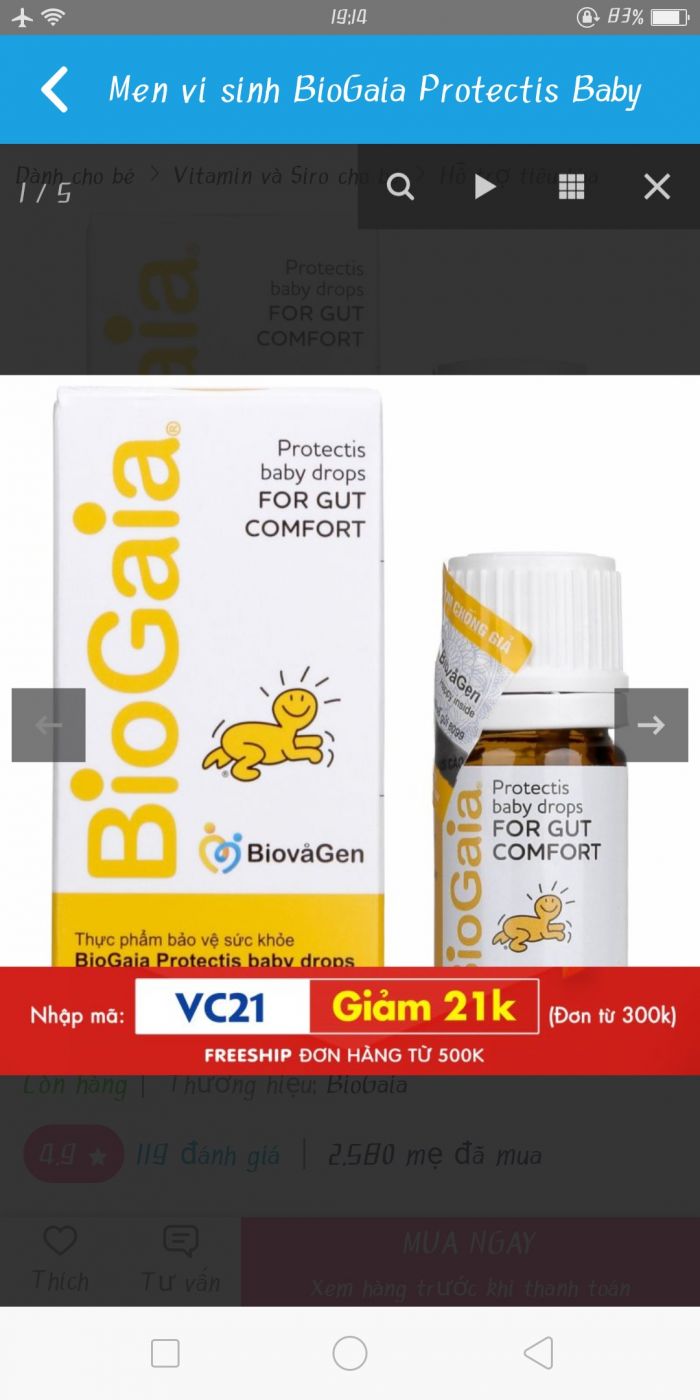The height and width of the screenshot is (1400, 700).
Task: Start the image slideshow
Action: point(485,187)
